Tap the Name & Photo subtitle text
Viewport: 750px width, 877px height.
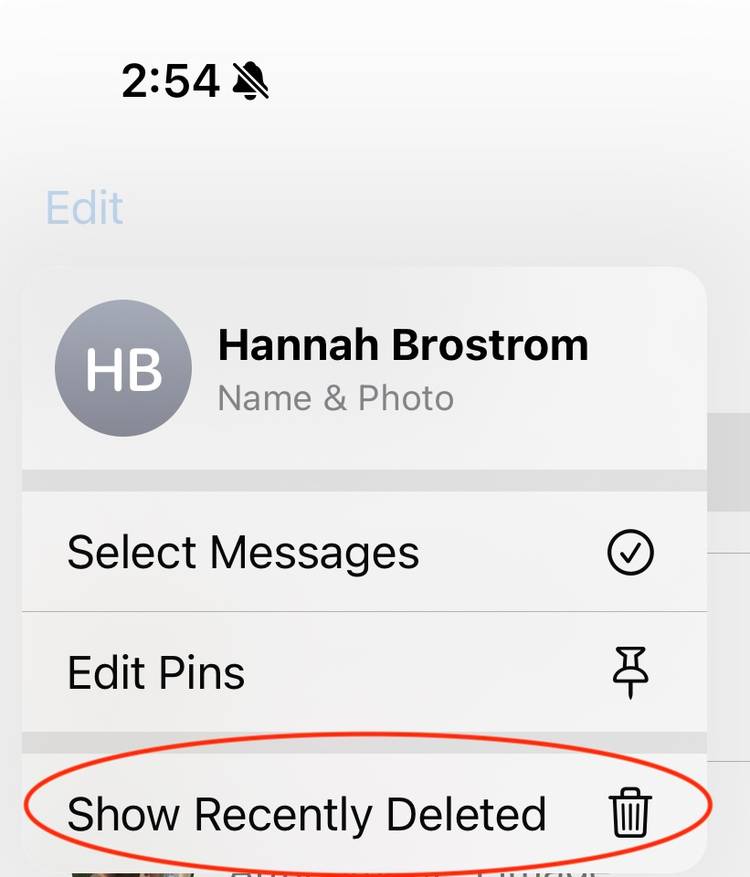coord(335,397)
